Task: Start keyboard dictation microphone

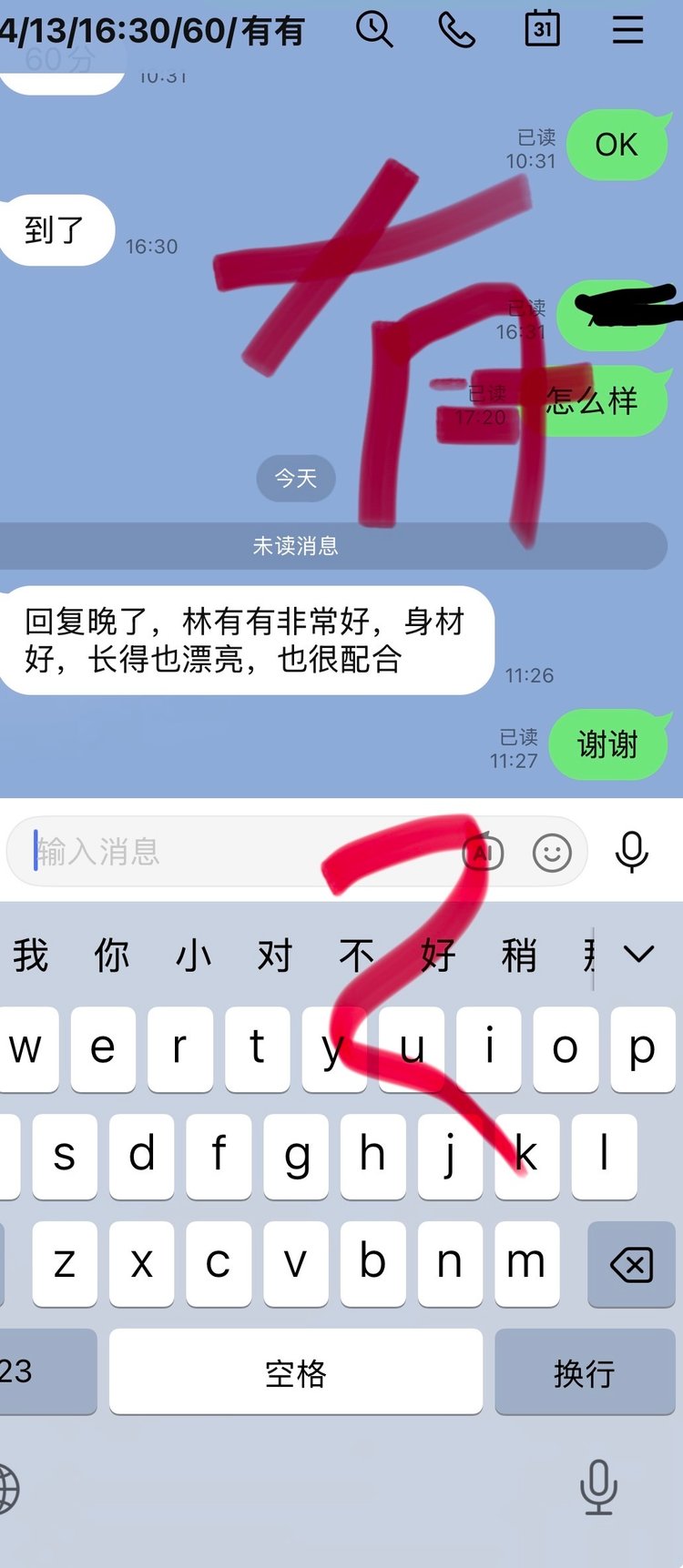Action: (x=598, y=1487)
